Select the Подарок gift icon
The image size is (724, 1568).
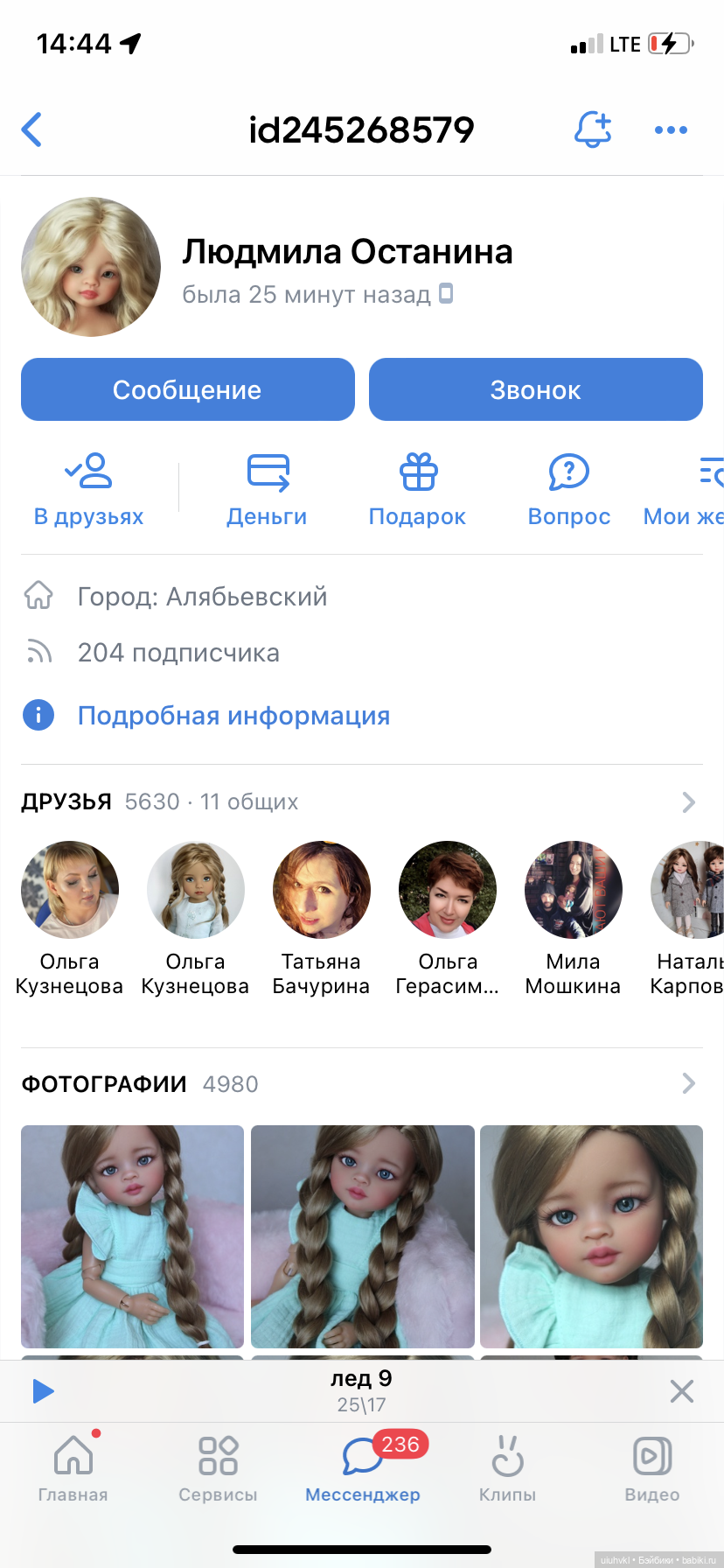point(417,472)
